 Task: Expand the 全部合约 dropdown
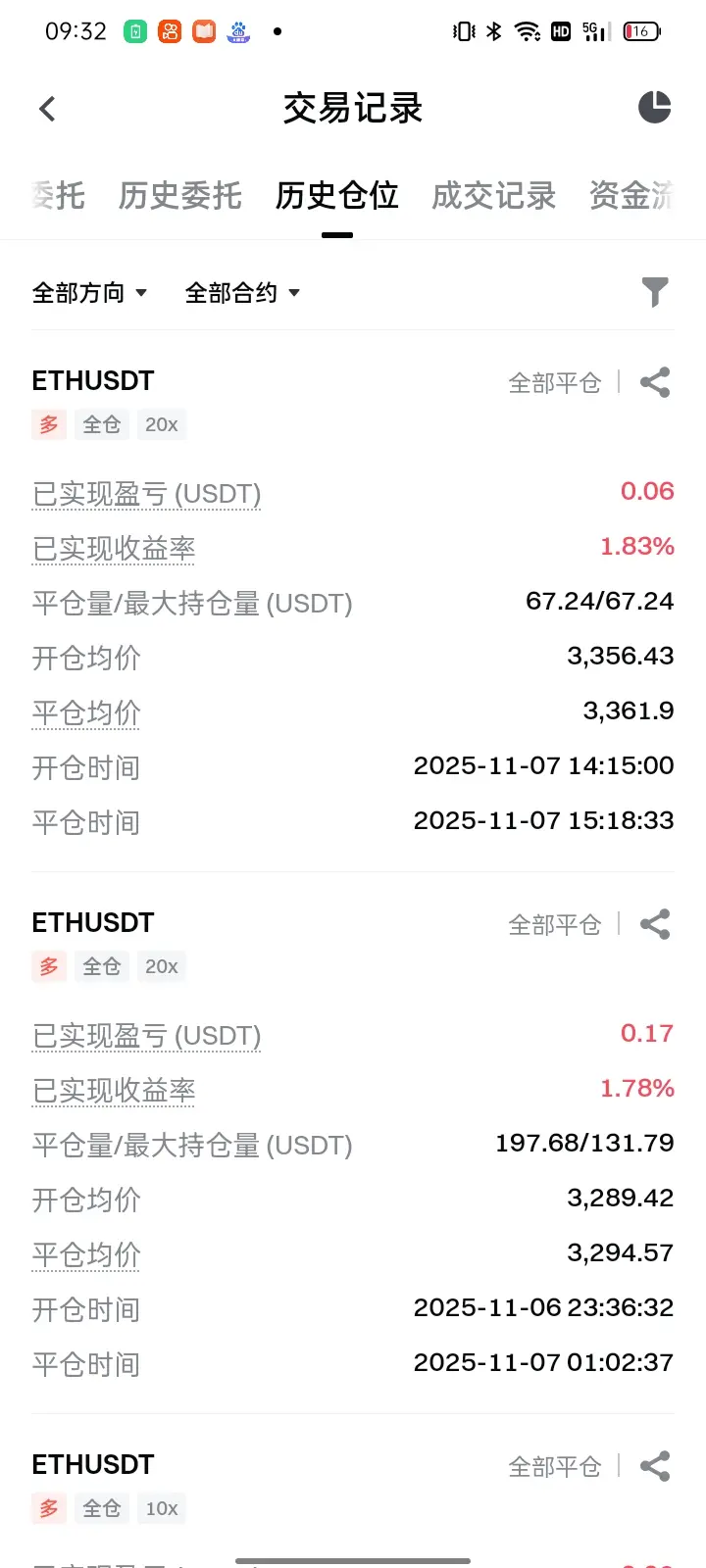tap(242, 293)
